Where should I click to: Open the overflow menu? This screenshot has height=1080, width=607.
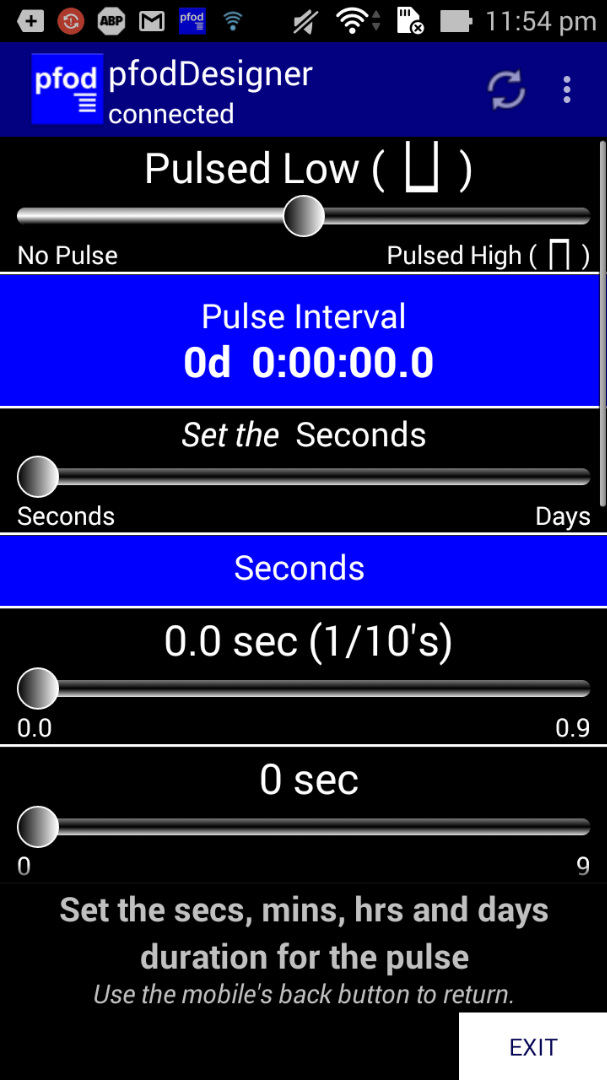point(566,90)
